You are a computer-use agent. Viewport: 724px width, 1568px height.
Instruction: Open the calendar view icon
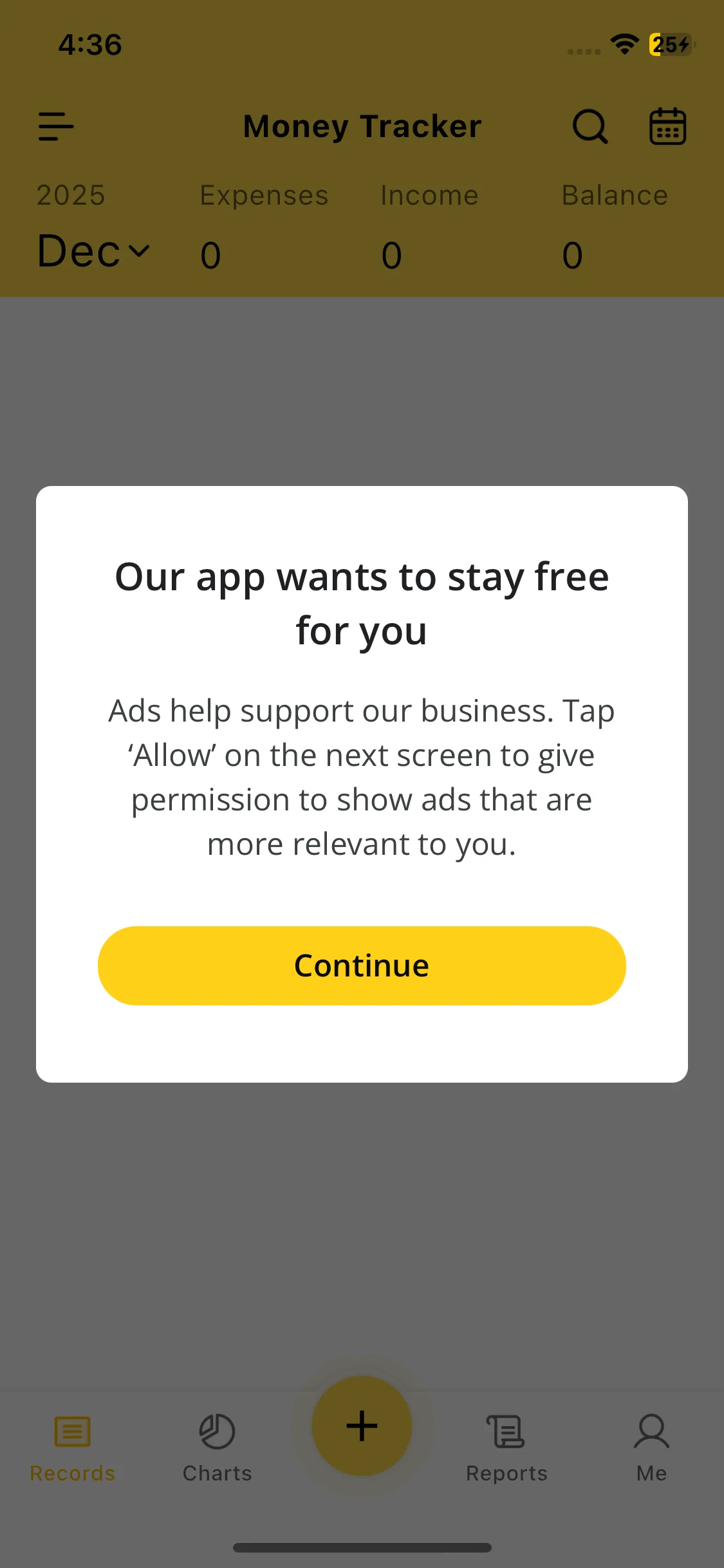[x=667, y=126]
